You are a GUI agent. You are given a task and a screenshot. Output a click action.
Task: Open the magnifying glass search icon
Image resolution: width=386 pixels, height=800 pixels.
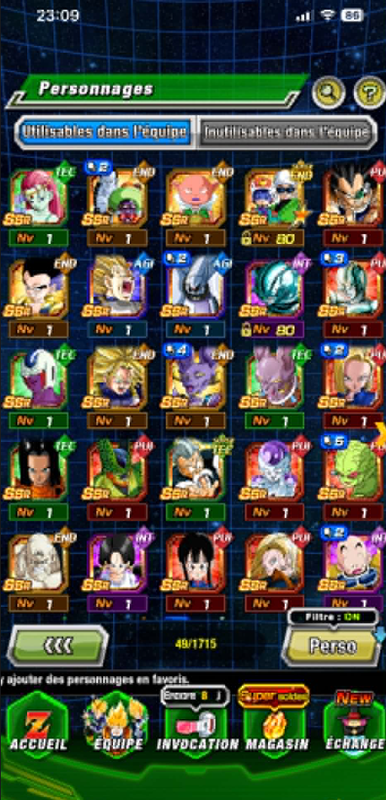tap(328, 92)
